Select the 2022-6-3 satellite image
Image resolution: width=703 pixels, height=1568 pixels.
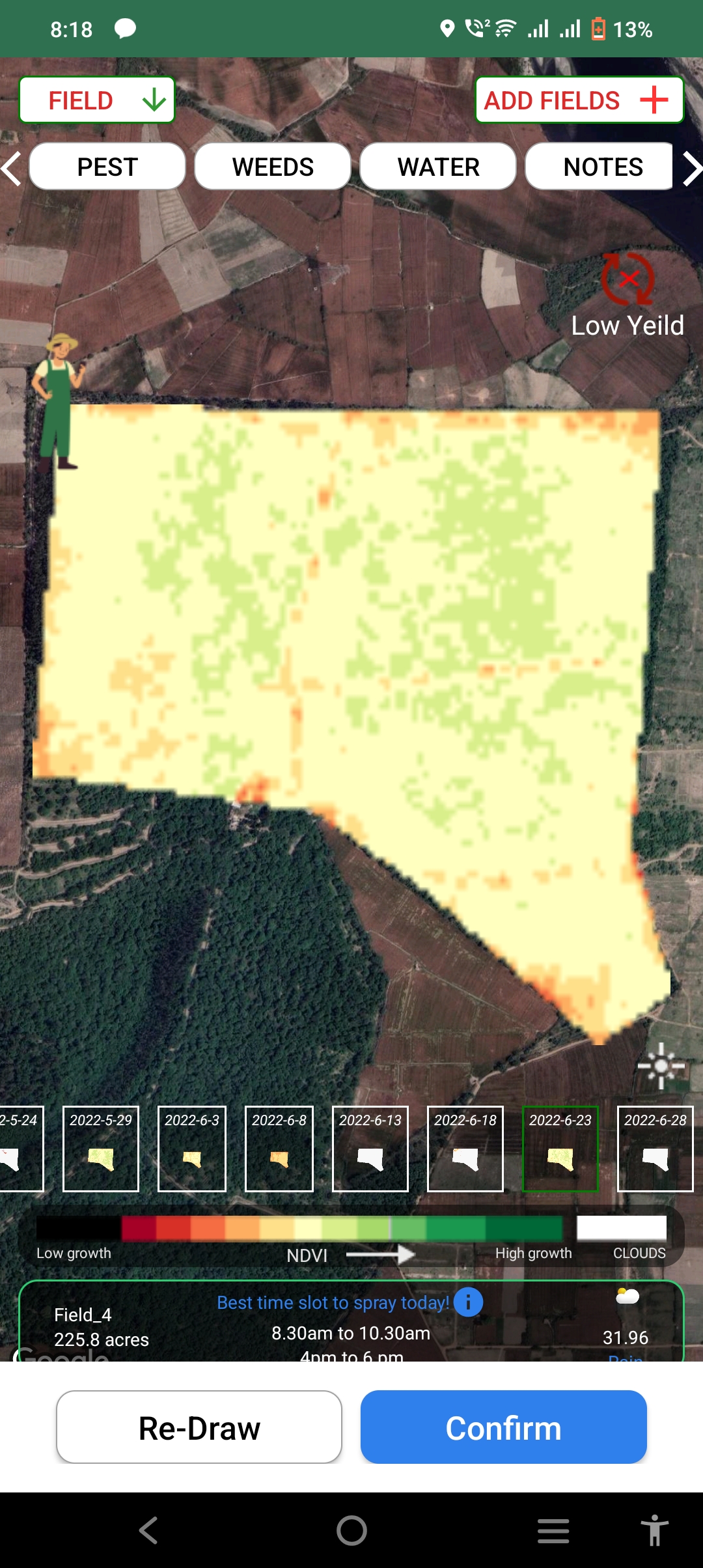coord(192,1149)
